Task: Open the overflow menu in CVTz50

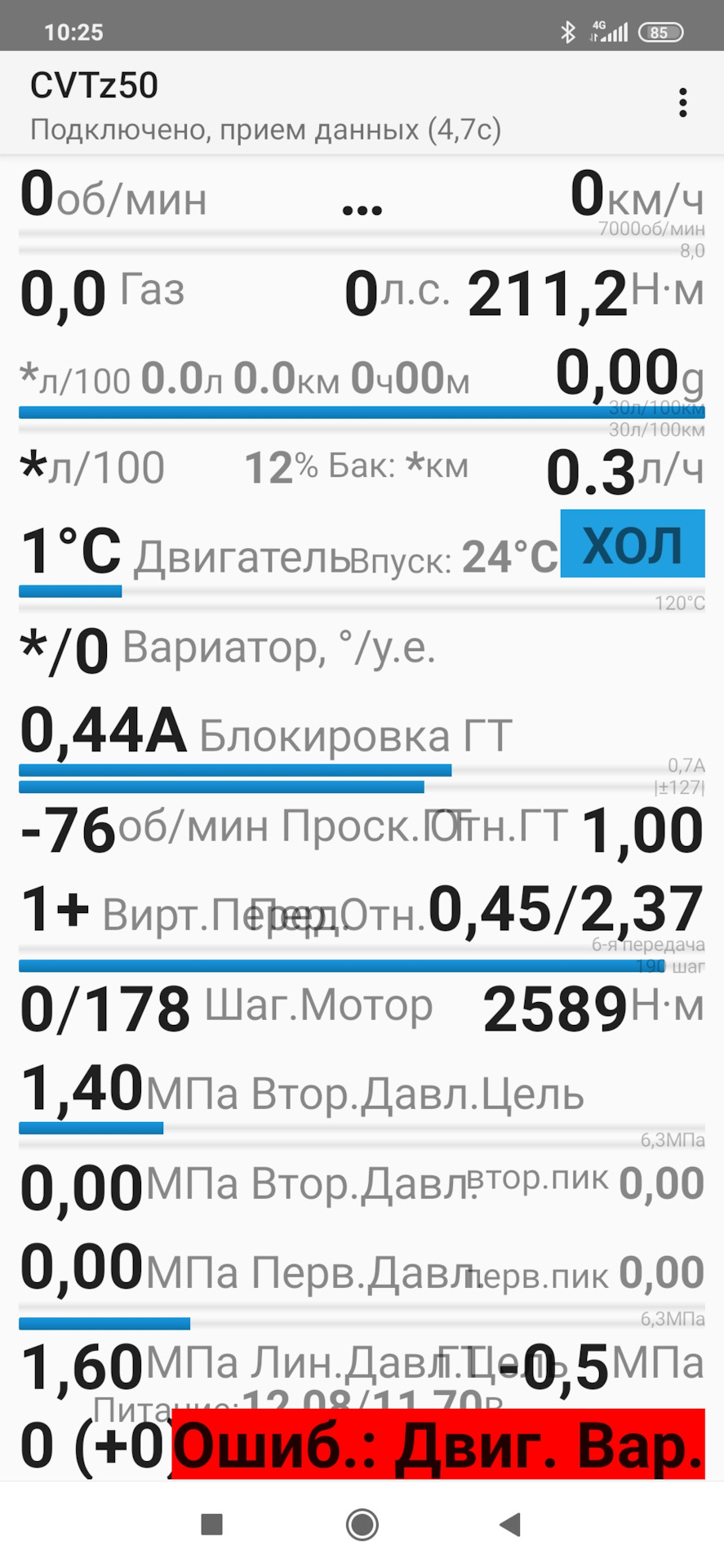Action: (682, 104)
